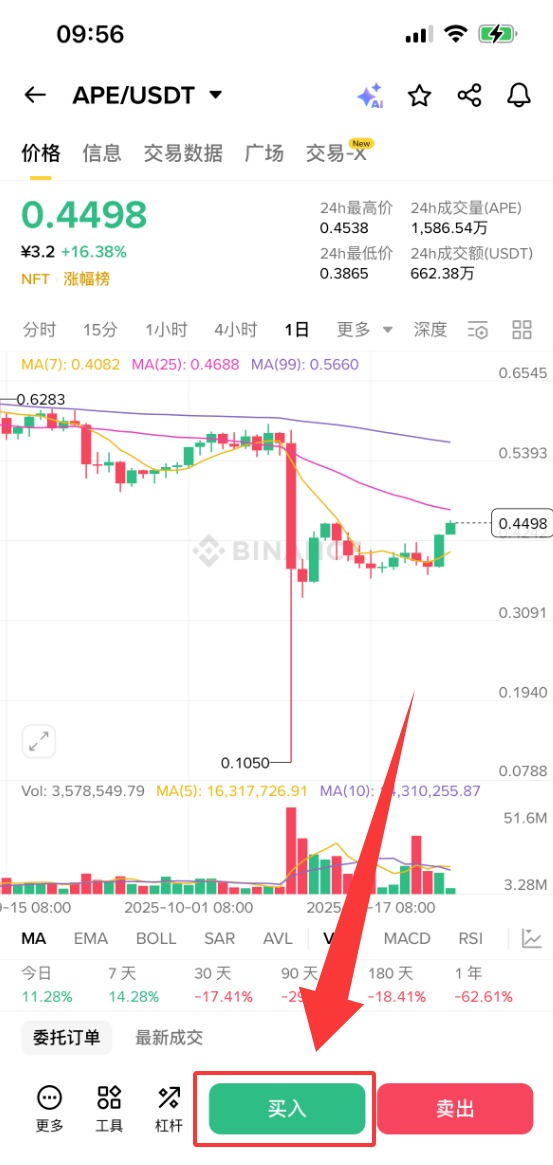Viewport: 553px width, 1165px height.
Task: Expand the chart to full screen
Action: (x=39, y=741)
